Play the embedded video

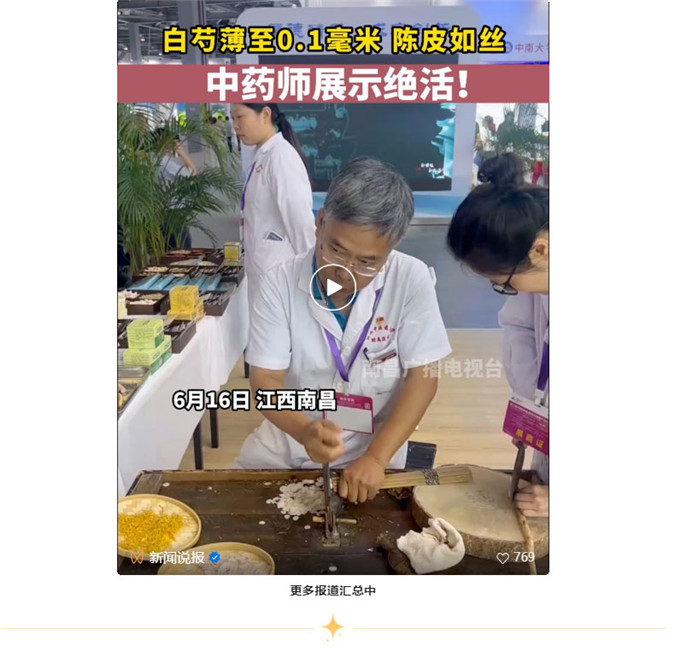(333, 288)
